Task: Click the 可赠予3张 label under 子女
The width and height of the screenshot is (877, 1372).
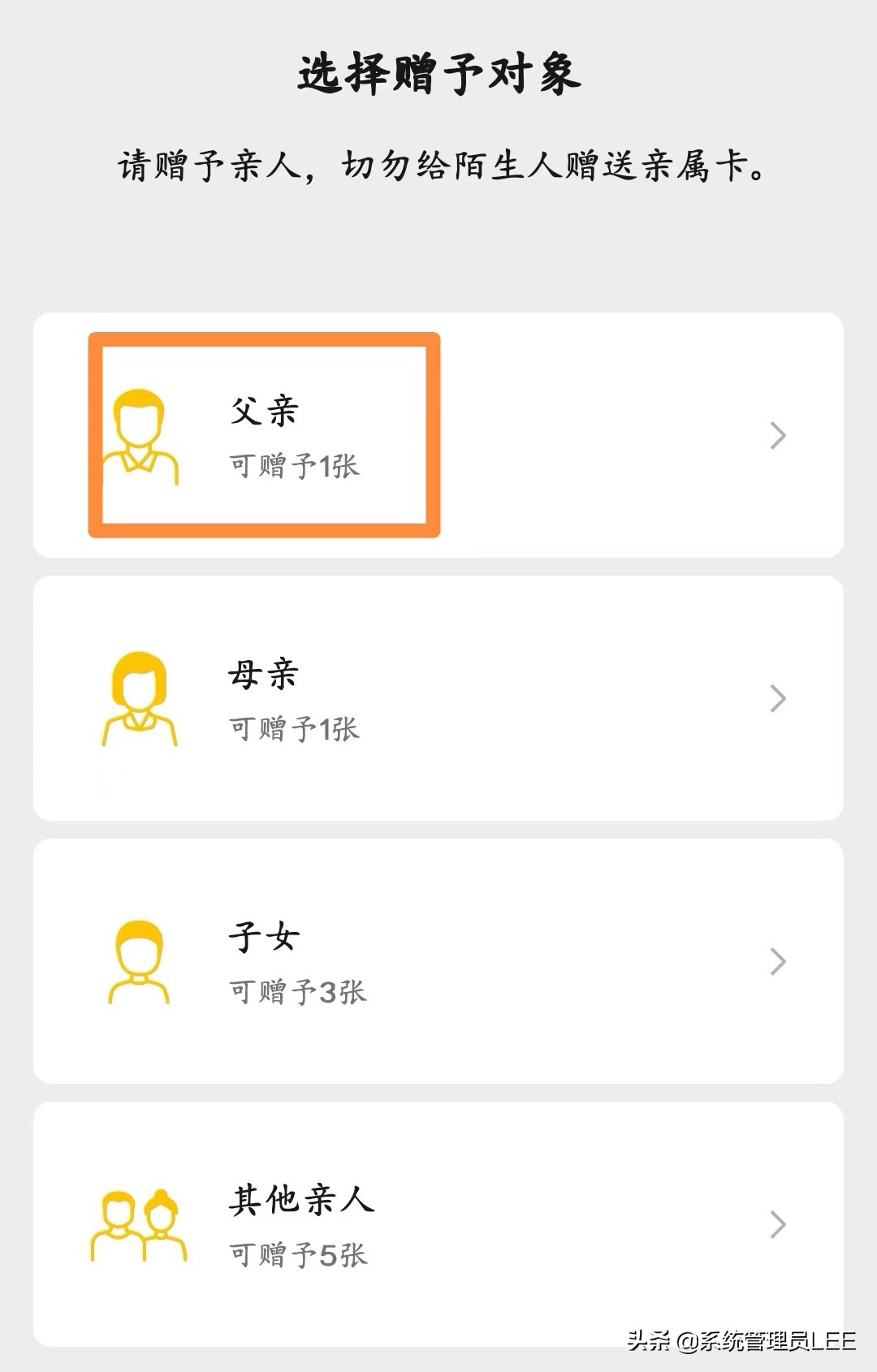Action: [299, 992]
